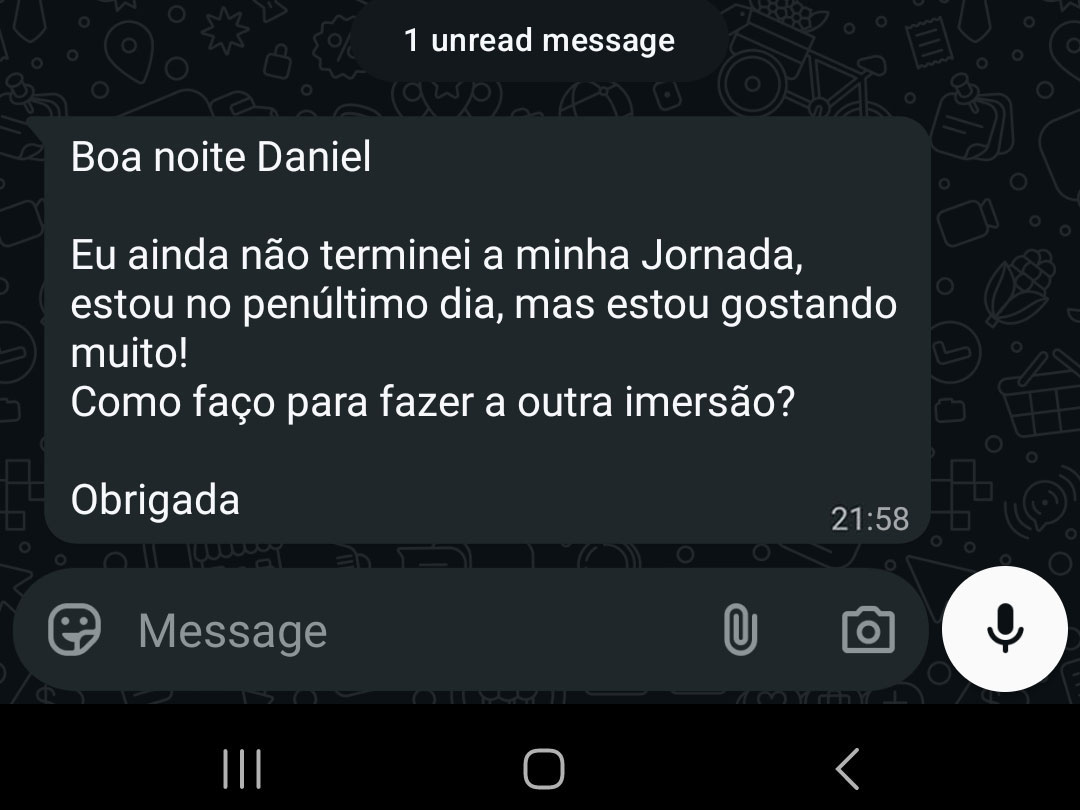1080x810 pixels.
Task: Focus the Message text field
Action: click(400, 631)
